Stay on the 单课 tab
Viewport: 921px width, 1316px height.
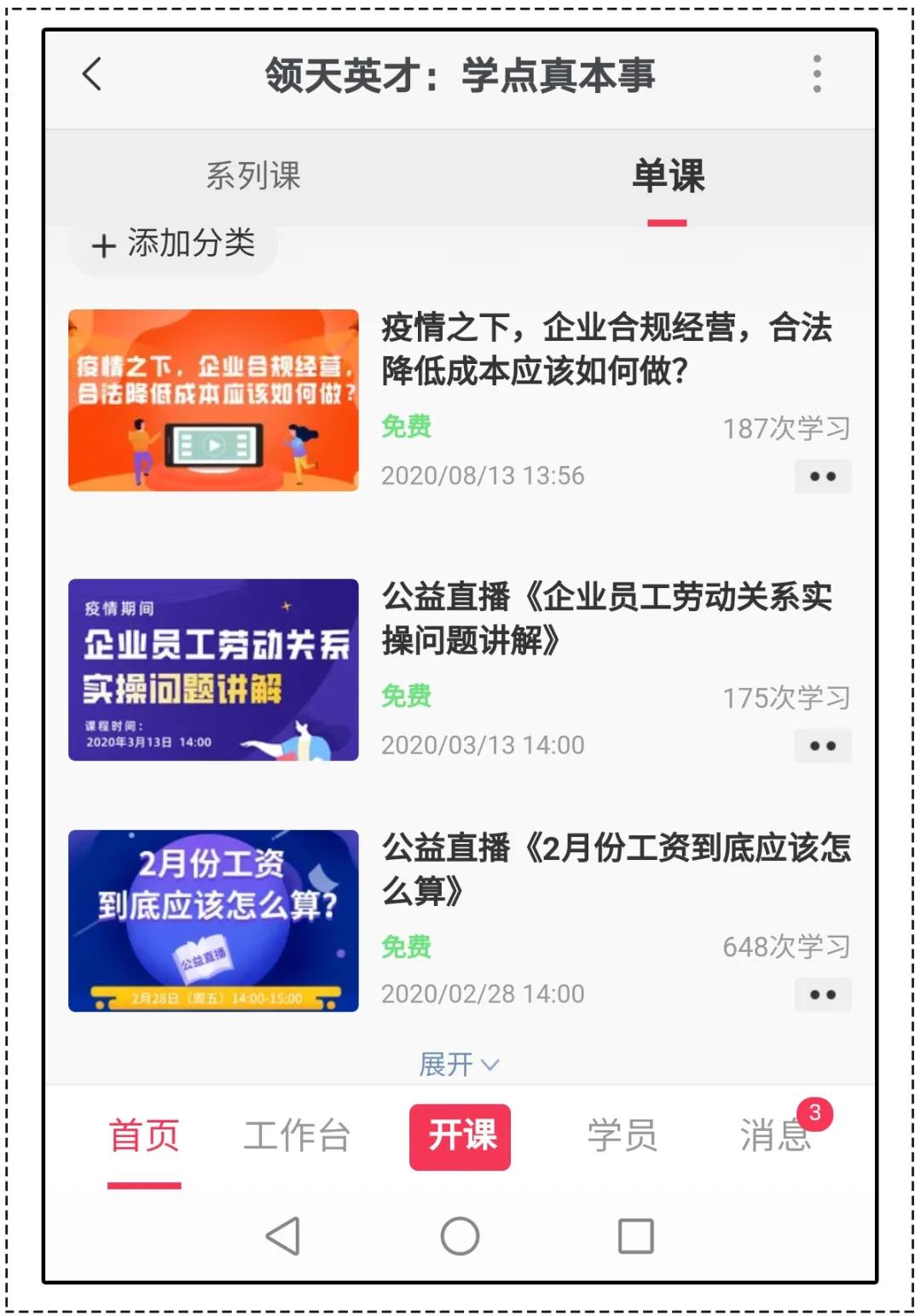point(669,175)
